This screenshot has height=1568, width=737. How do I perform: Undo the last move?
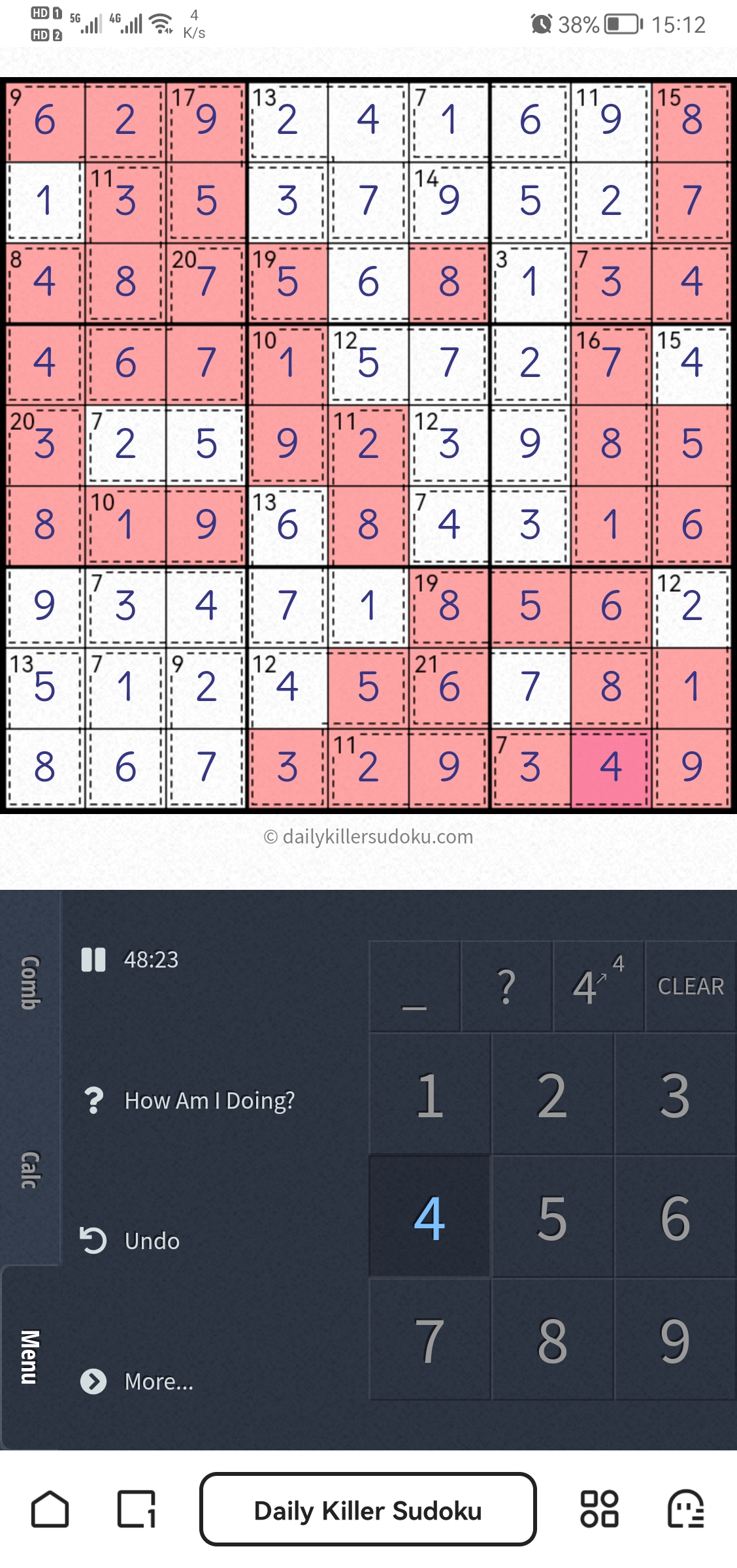tap(152, 1241)
